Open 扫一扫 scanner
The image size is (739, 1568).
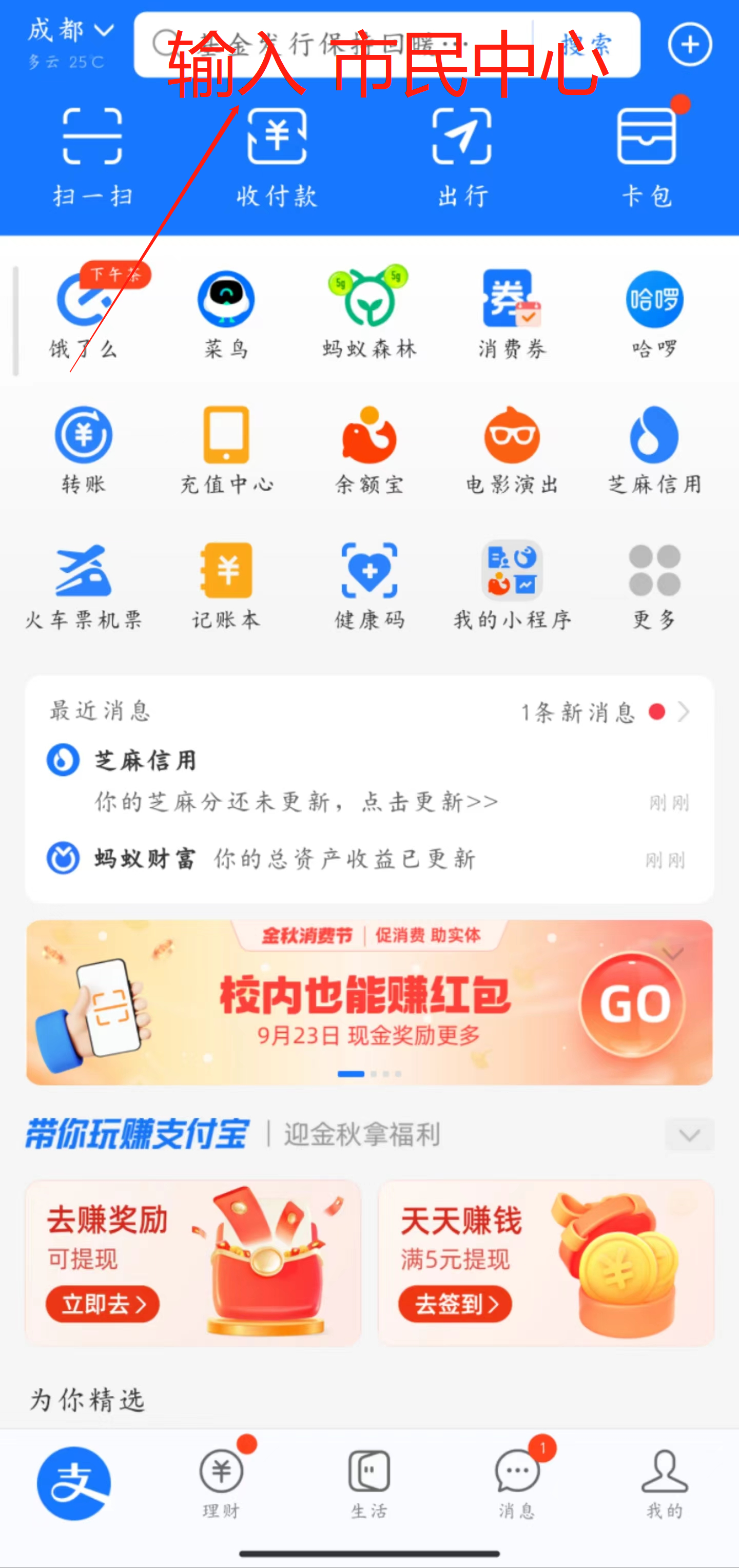click(x=92, y=156)
